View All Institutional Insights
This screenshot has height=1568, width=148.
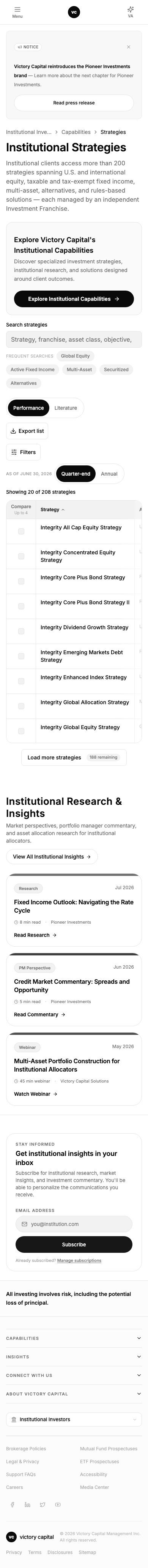[x=52, y=856]
